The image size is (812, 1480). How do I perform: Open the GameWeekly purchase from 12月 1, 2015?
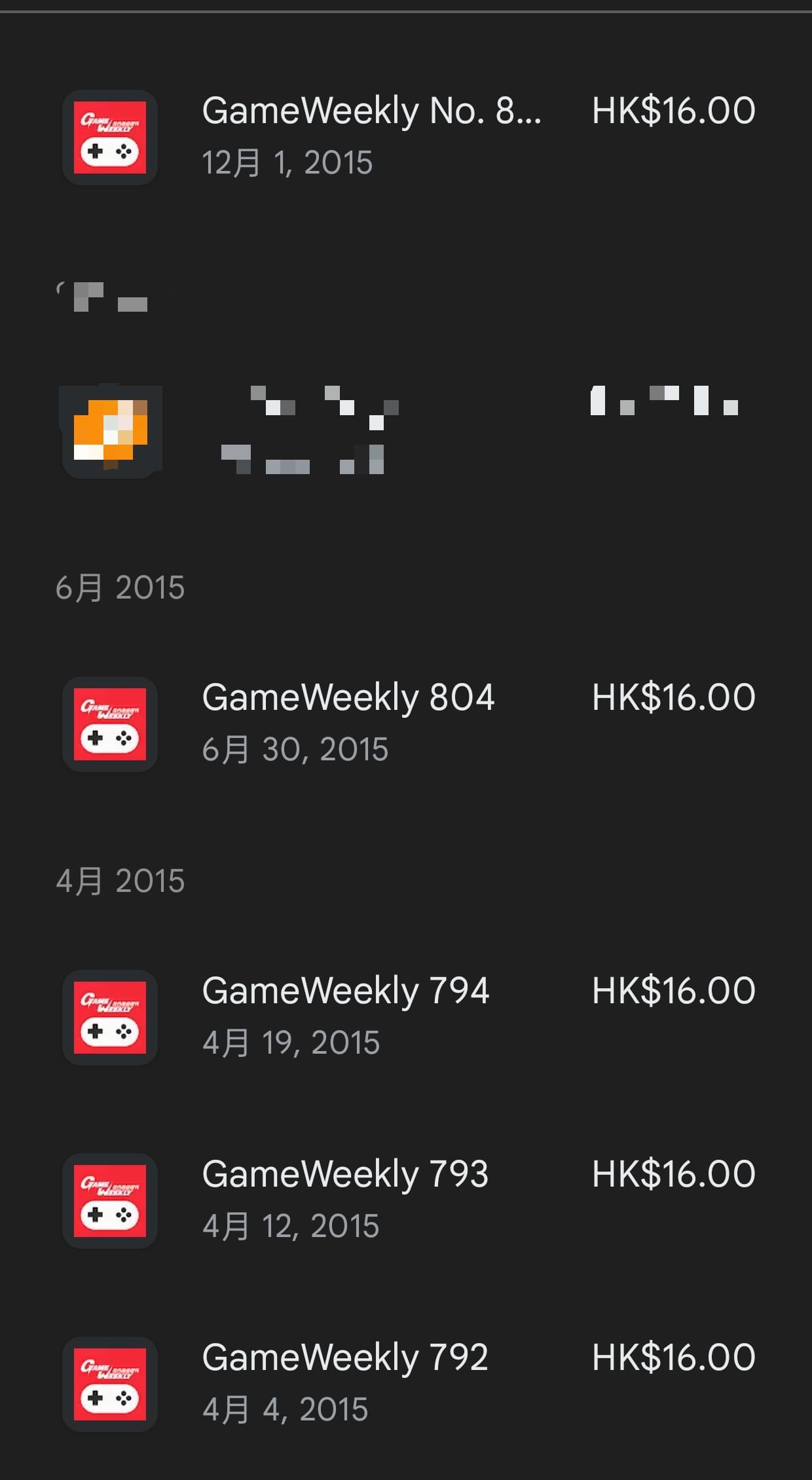(x=406, y=137)
